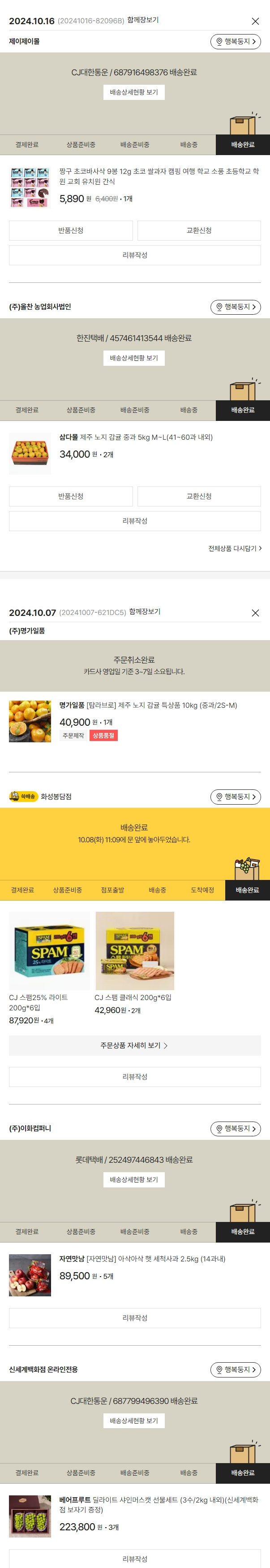Tap 함께장보기 next to the 2024.10.16 order

(x=143, y=20)
